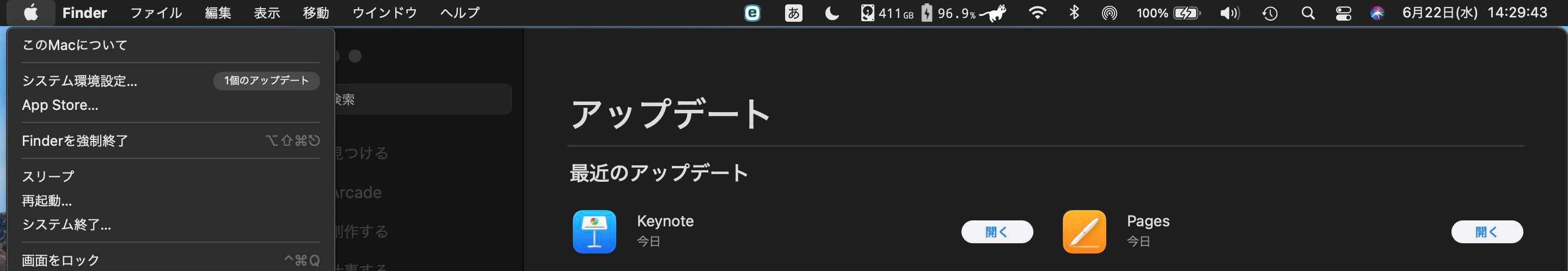1568x271 pixels.
Task: Select App Store... menu item
Action: [x=60, y=106]
